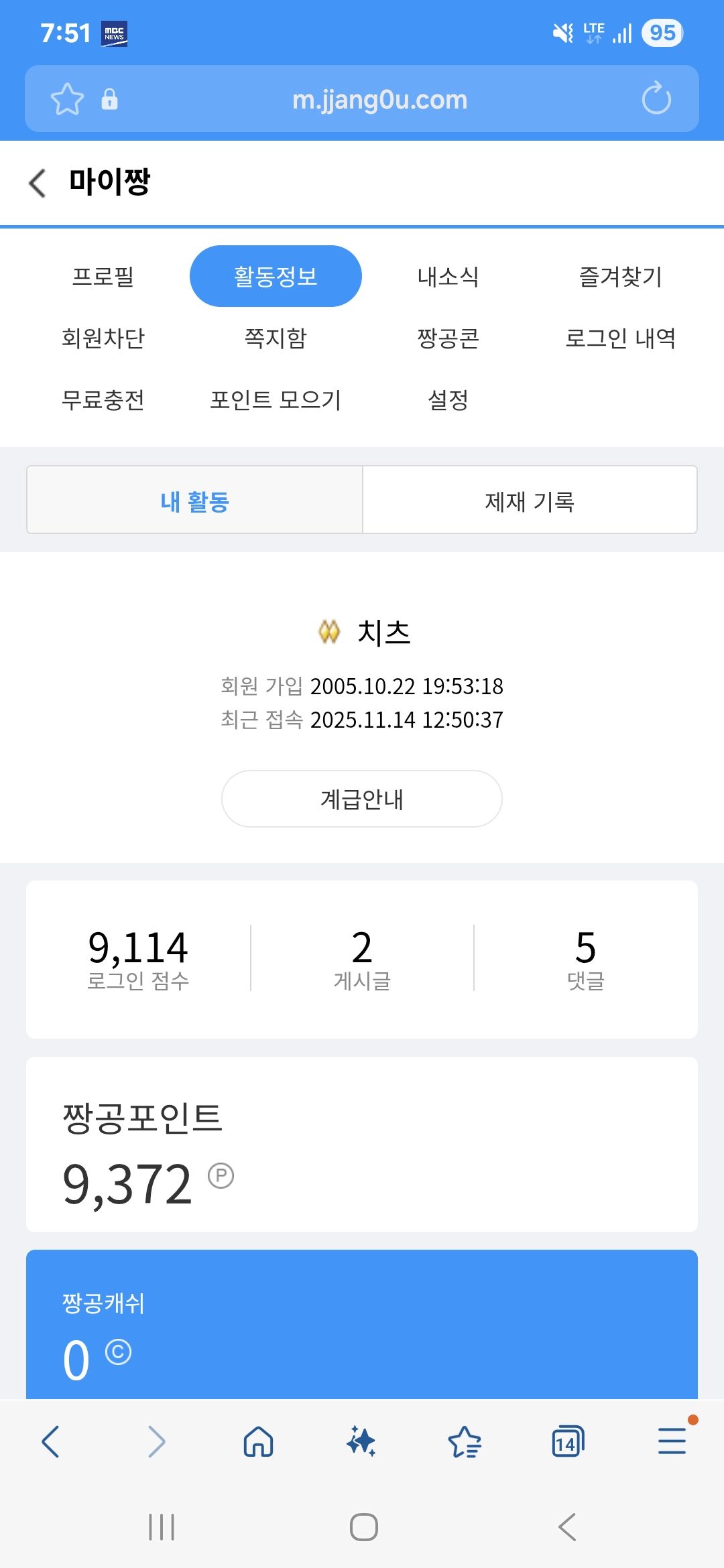Go to 포인트 모으기
Image resolution: width=724 pixels, height=1568 pixels.
(x=276, y=400)
